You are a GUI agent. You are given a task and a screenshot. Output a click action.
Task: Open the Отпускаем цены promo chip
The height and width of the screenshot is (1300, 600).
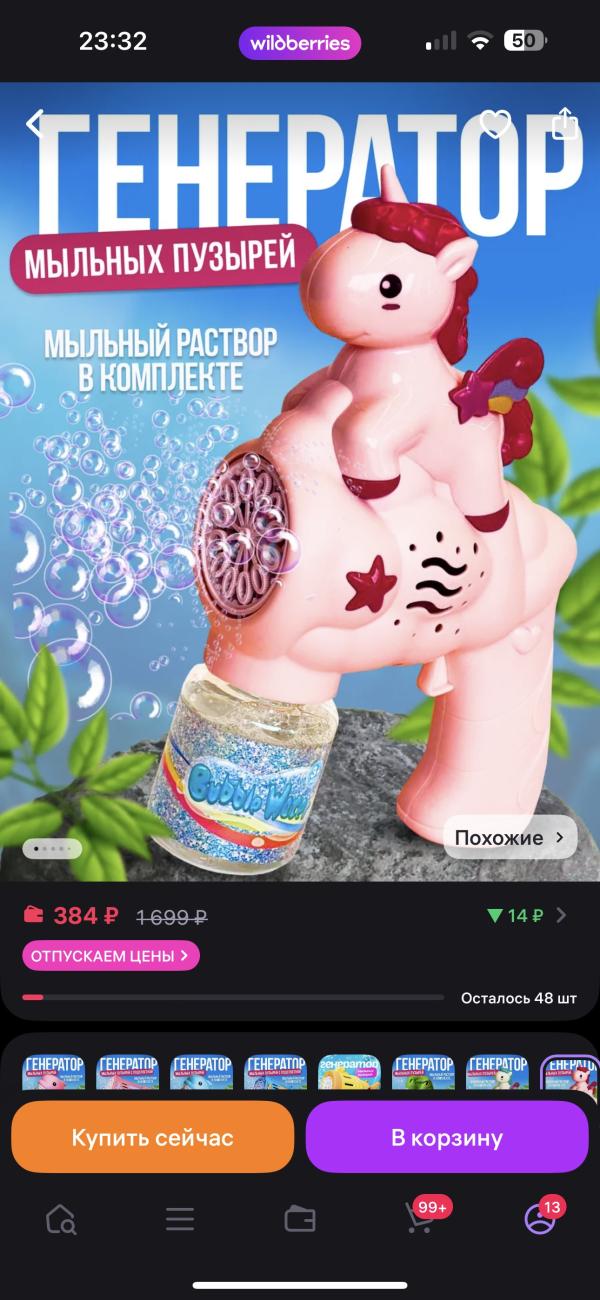[x=110, y=956]
